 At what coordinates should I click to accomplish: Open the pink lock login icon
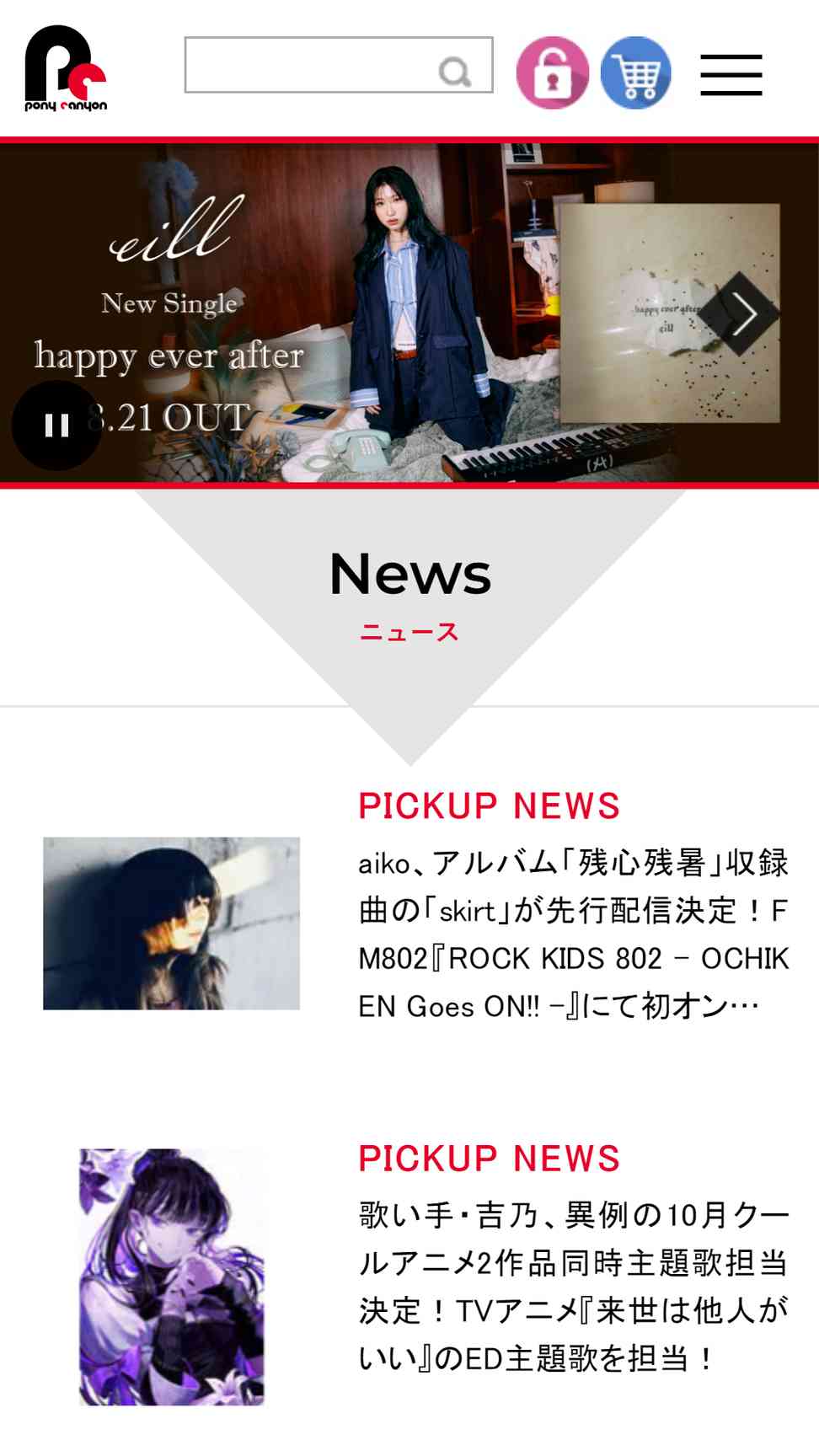click(x=553, y=73)
